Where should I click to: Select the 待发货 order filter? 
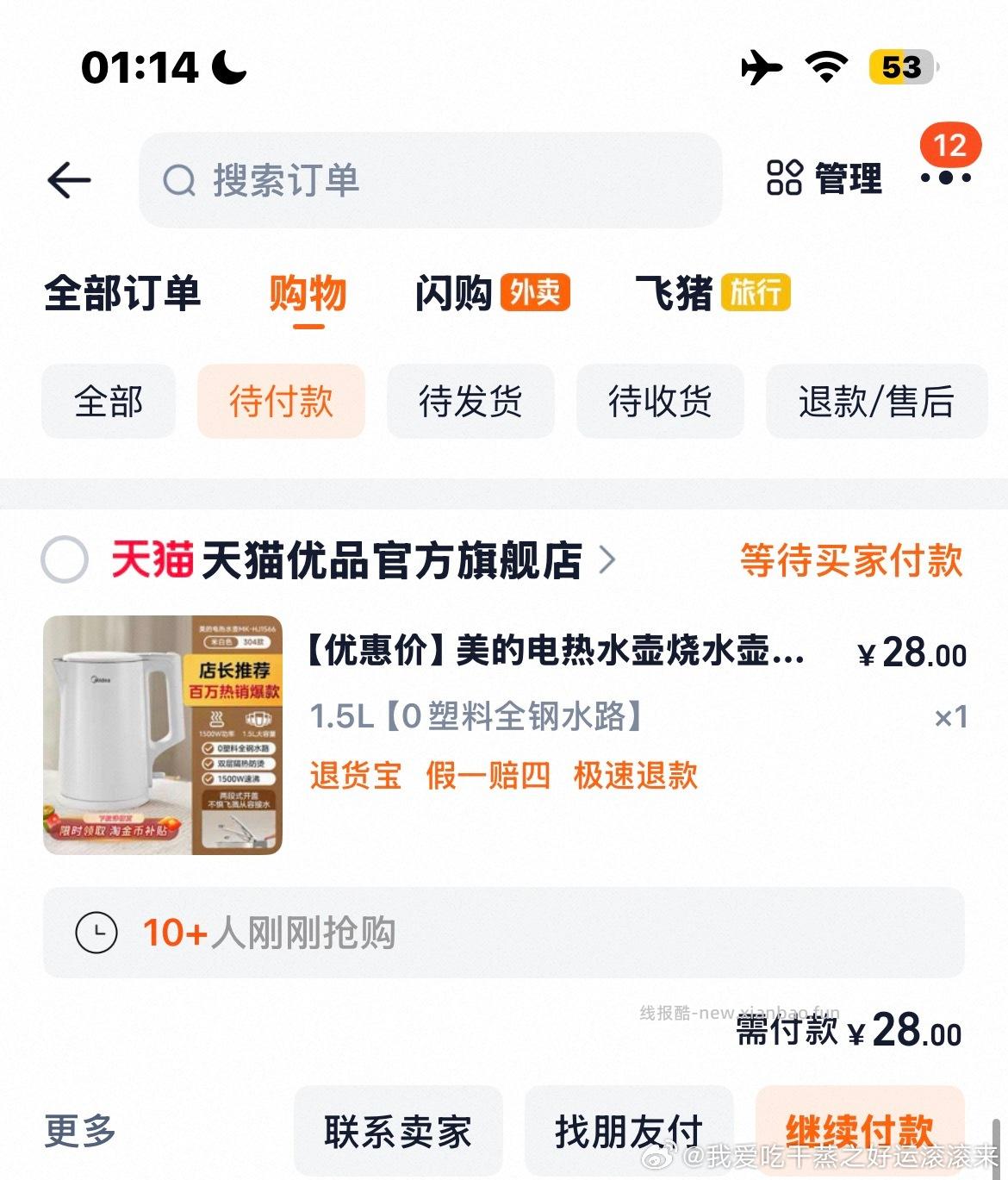click(x=471, y=402)
